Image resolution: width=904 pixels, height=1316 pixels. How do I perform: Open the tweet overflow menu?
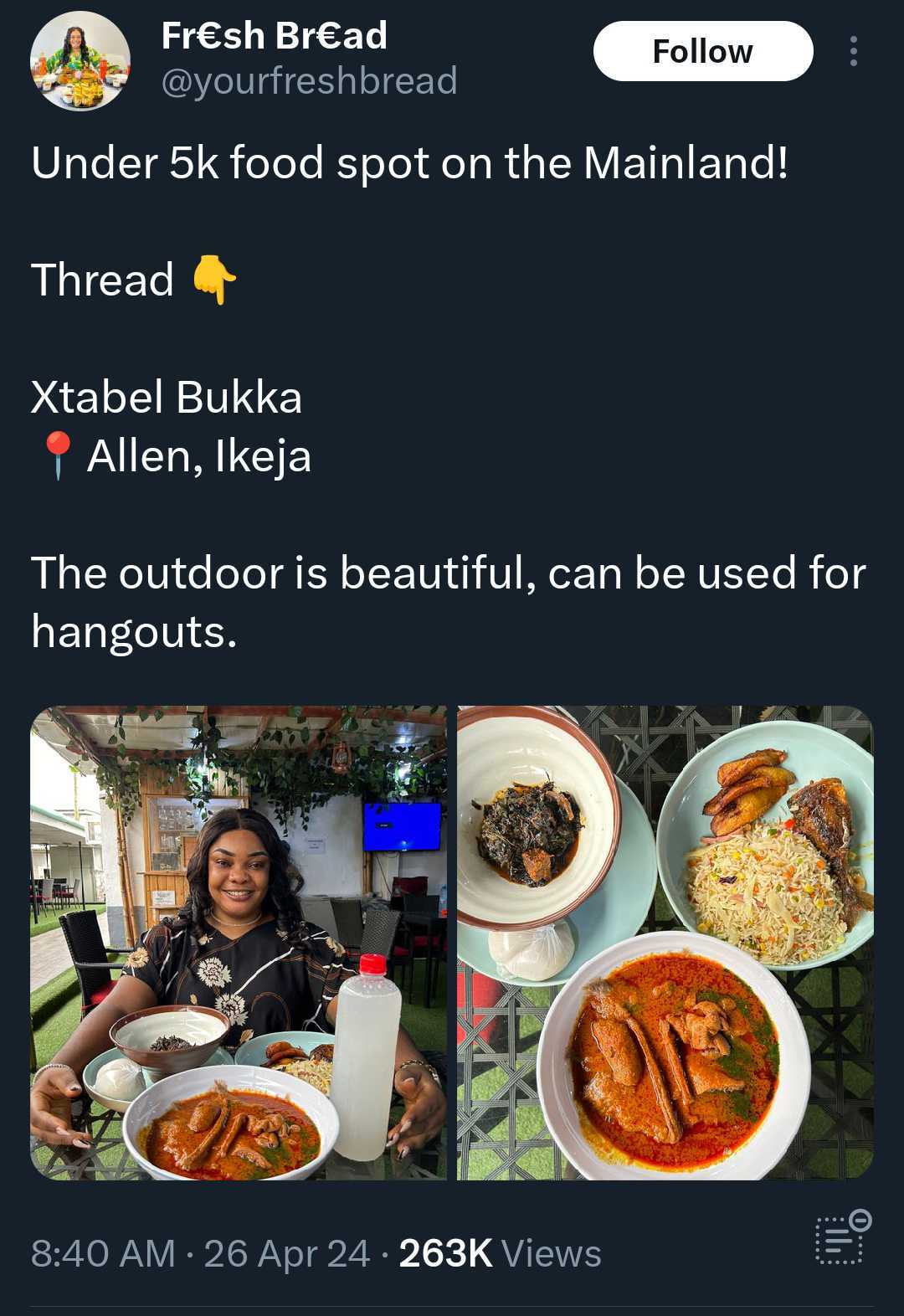(853, 52)
